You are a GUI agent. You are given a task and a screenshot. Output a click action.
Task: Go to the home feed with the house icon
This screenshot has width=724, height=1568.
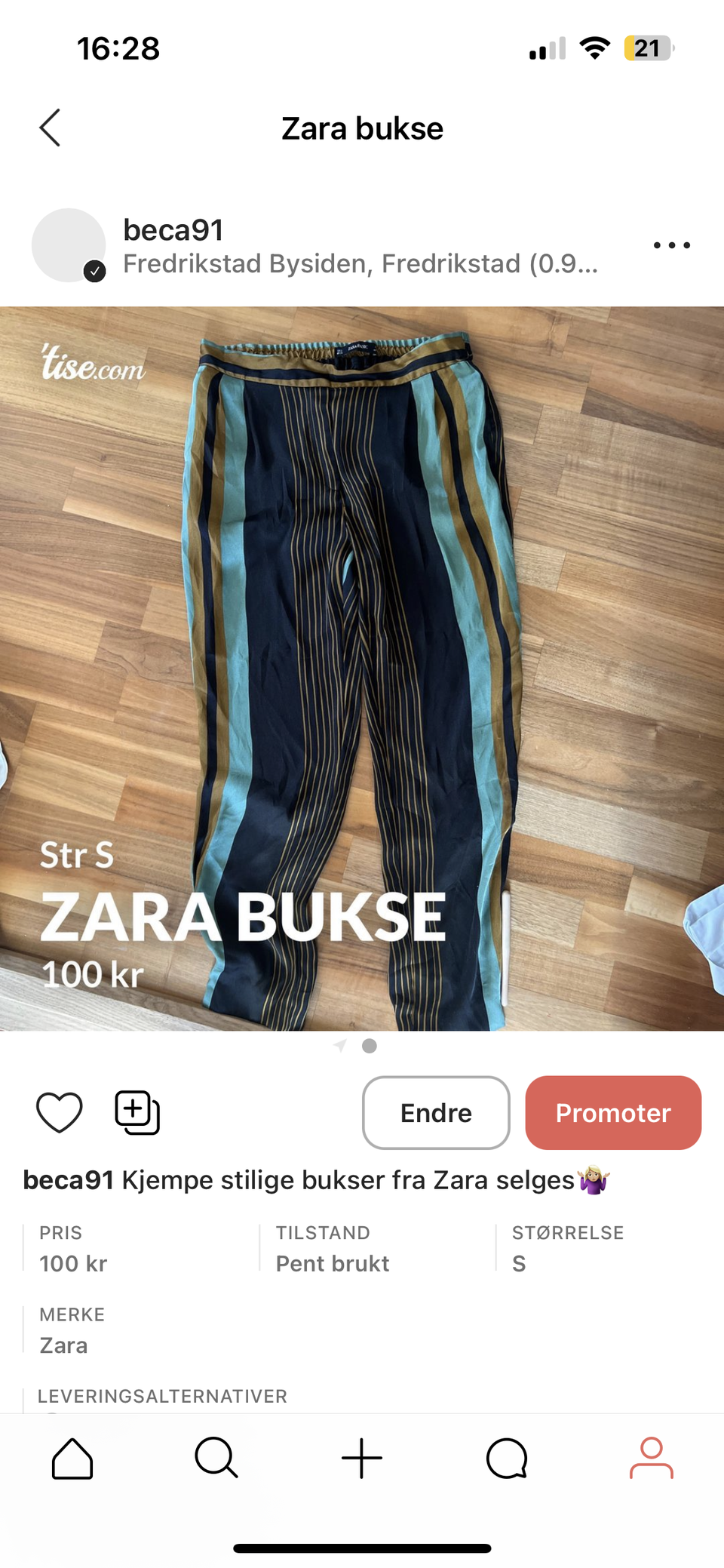[x=72, y=1458]
